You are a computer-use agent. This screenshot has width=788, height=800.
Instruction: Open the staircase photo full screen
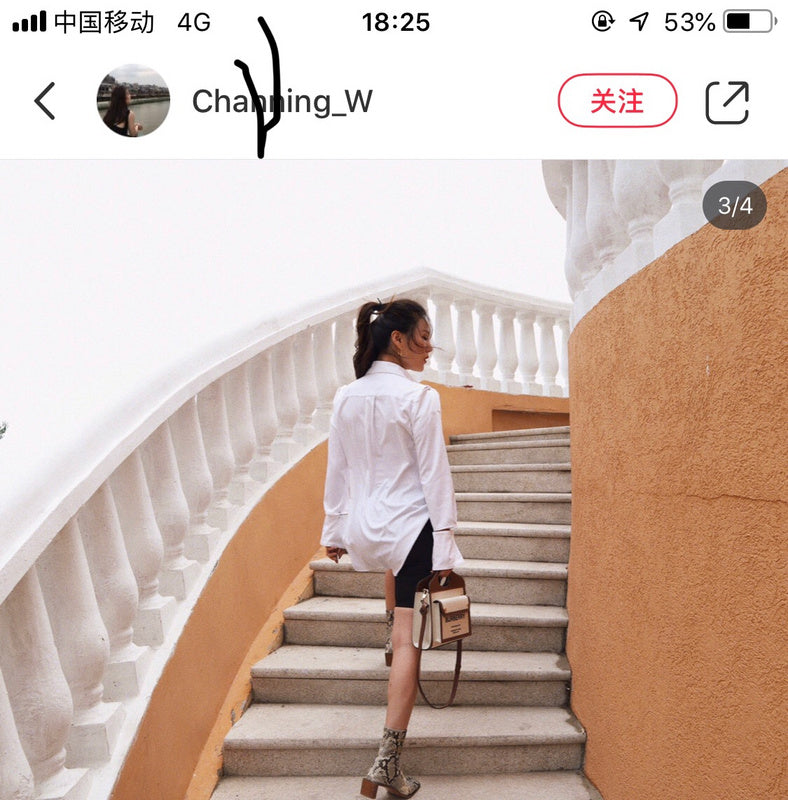tap(394, 480)
